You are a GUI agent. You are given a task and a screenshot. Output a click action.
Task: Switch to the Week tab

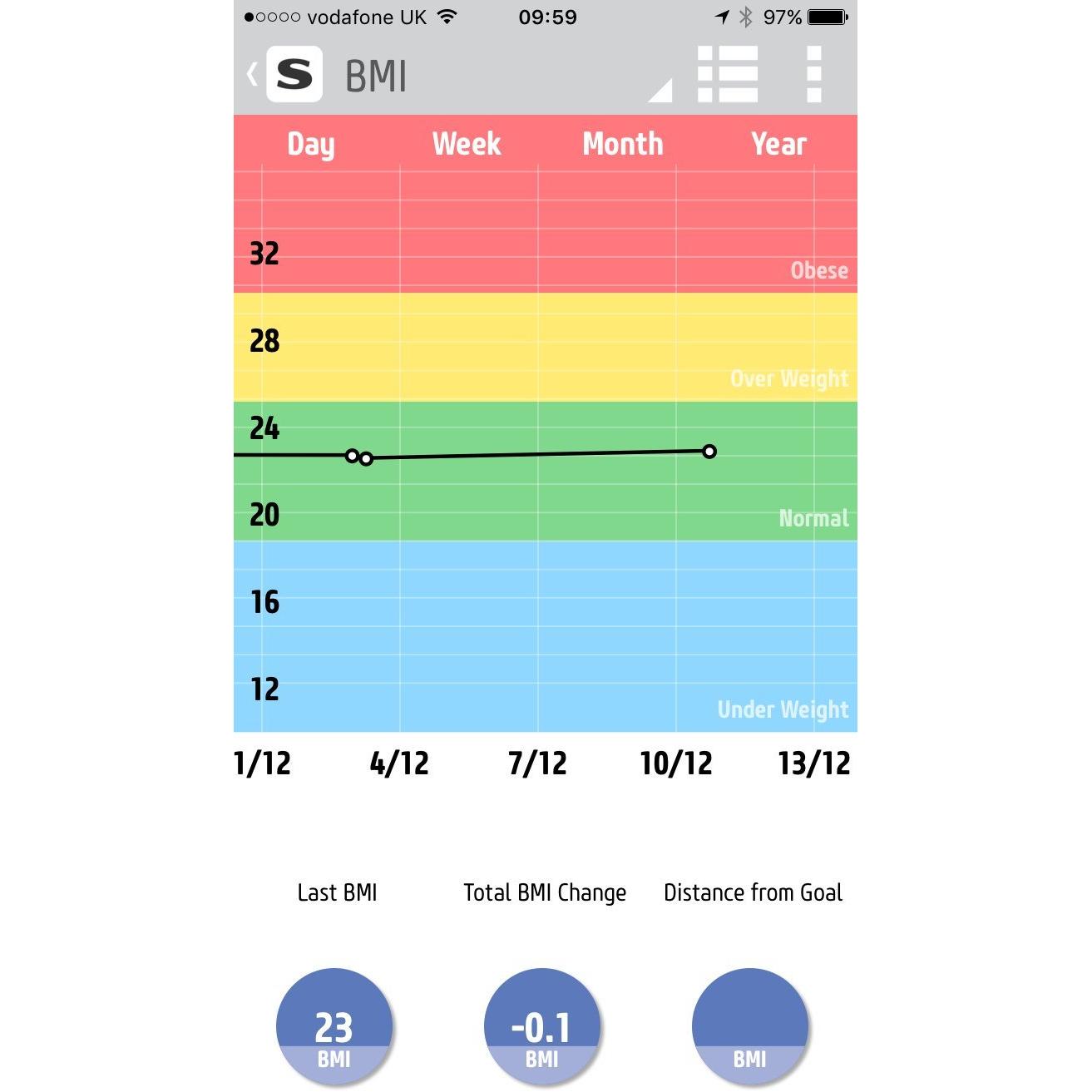coord(467,144)
